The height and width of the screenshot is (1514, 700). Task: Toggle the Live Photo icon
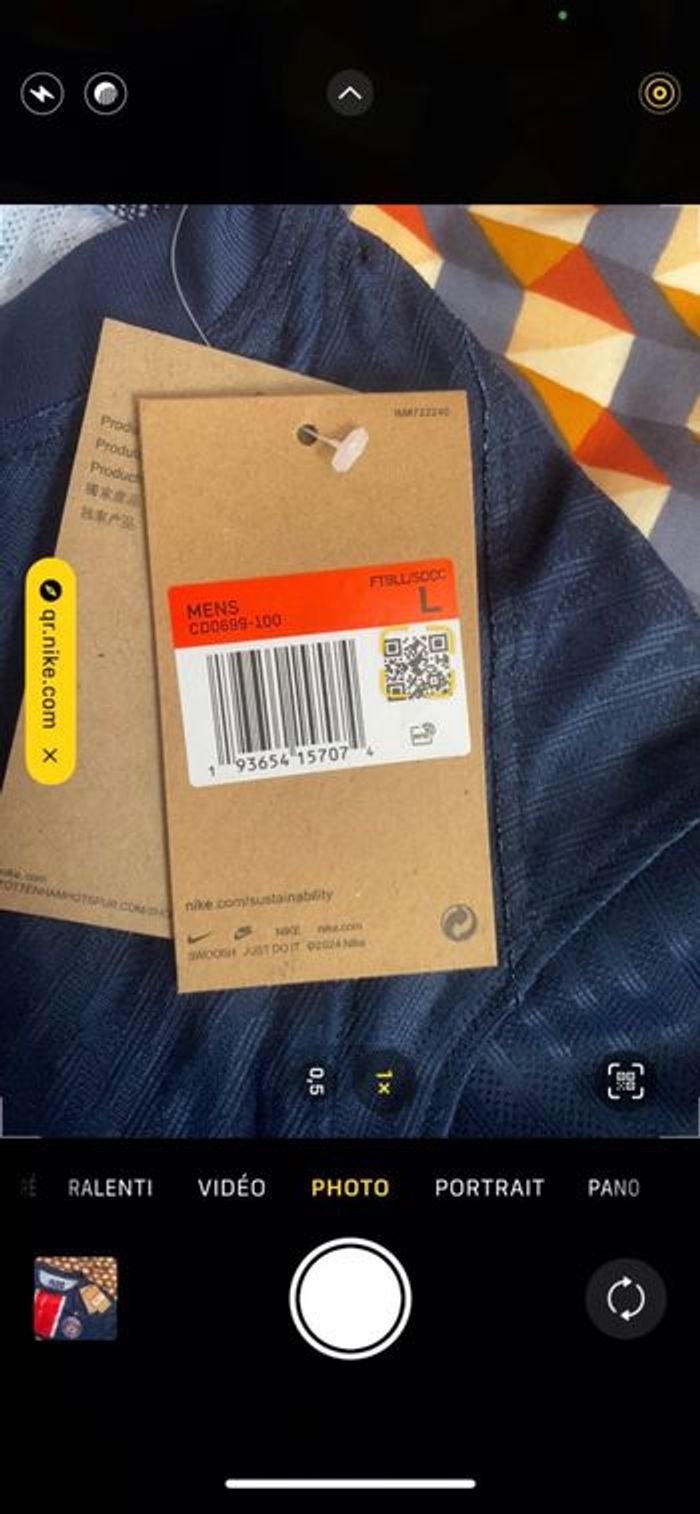point(659,94)
